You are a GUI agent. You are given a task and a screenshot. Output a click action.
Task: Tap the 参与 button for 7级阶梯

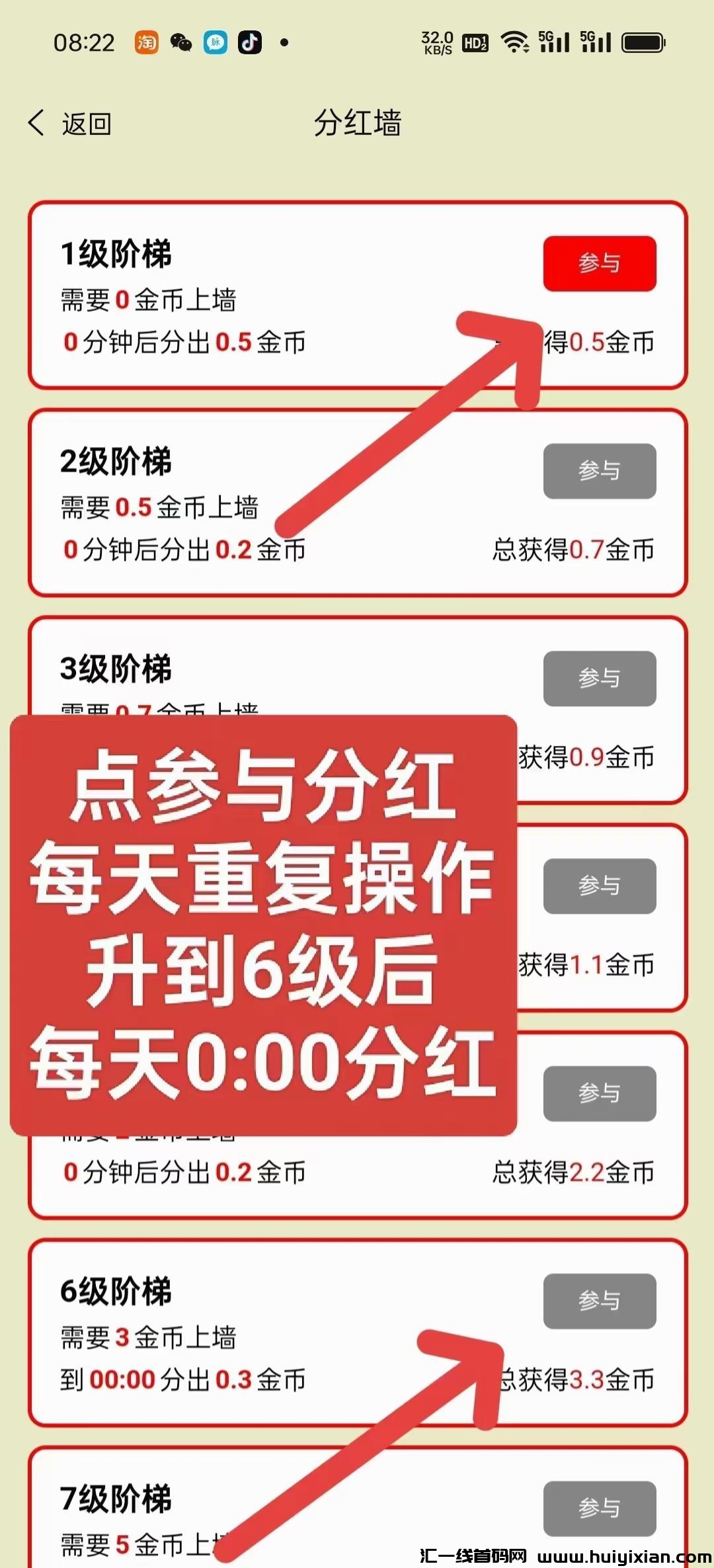(x=599, y=1508)
